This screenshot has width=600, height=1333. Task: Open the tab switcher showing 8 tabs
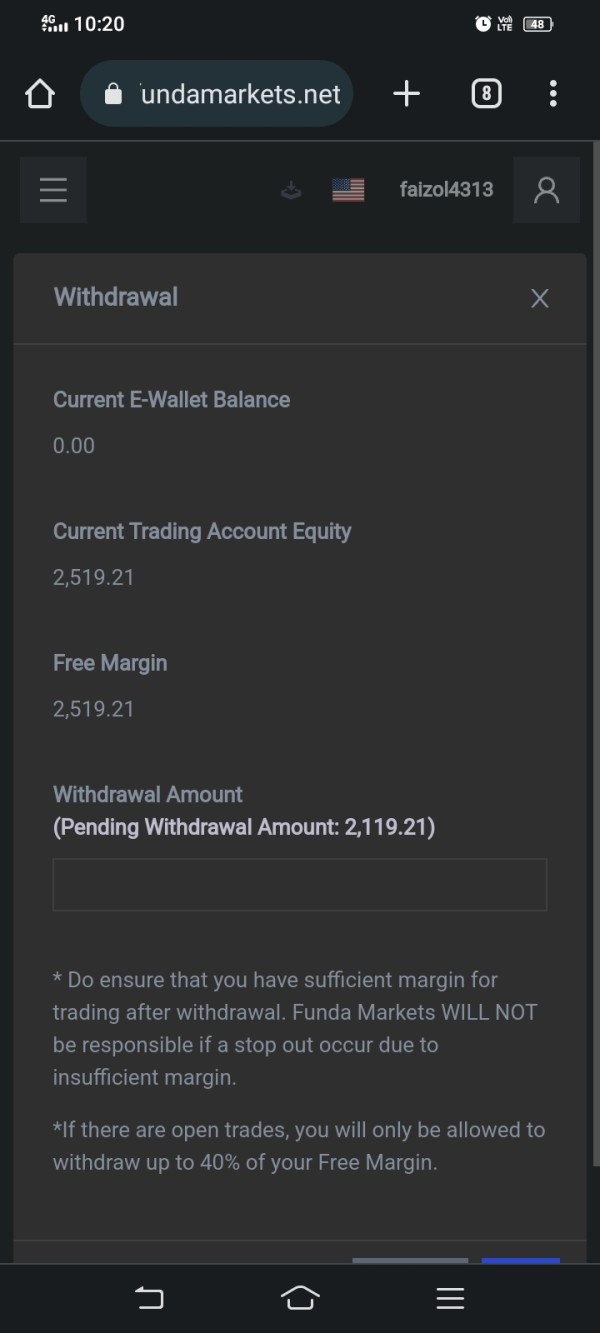[486, 94]
